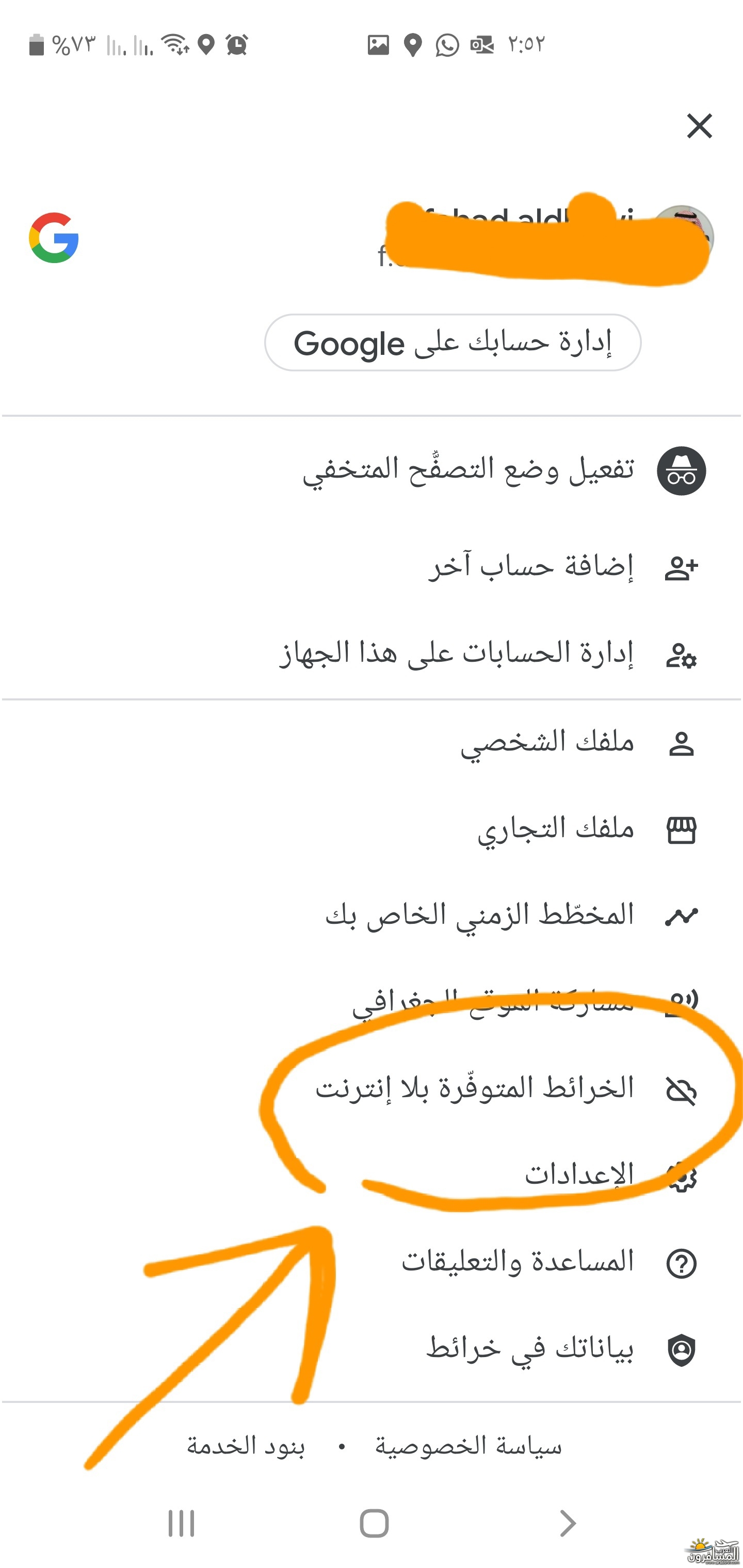The image size is (743, 1568).
Task: Open the privacy policy link (سياسة الخصوصية)
Action: (467, 1446)
